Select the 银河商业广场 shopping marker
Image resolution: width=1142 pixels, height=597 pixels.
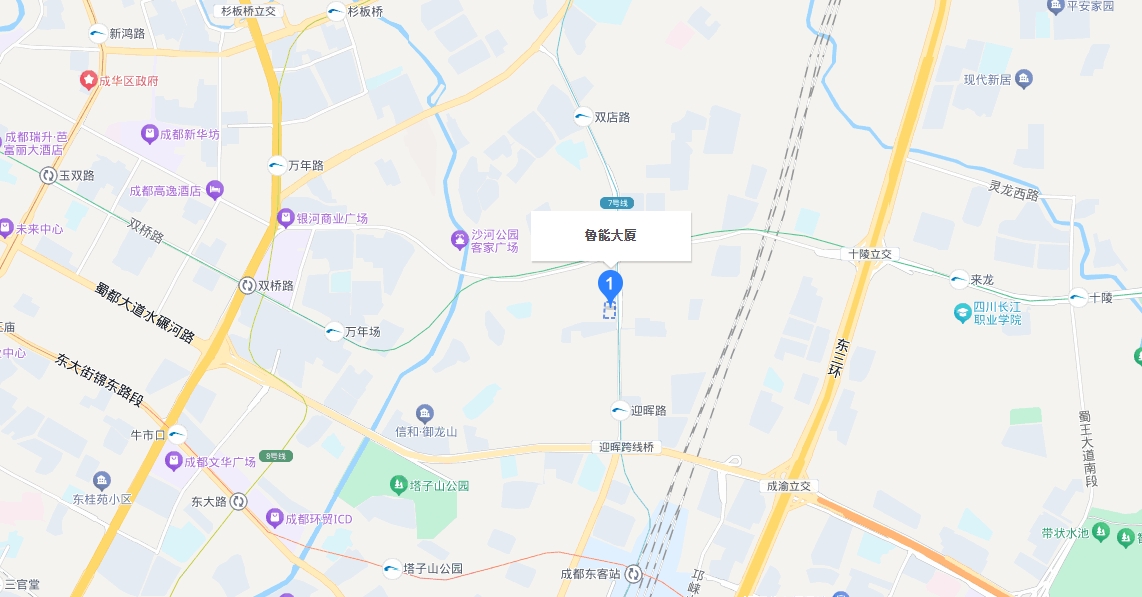pos(286,218)
